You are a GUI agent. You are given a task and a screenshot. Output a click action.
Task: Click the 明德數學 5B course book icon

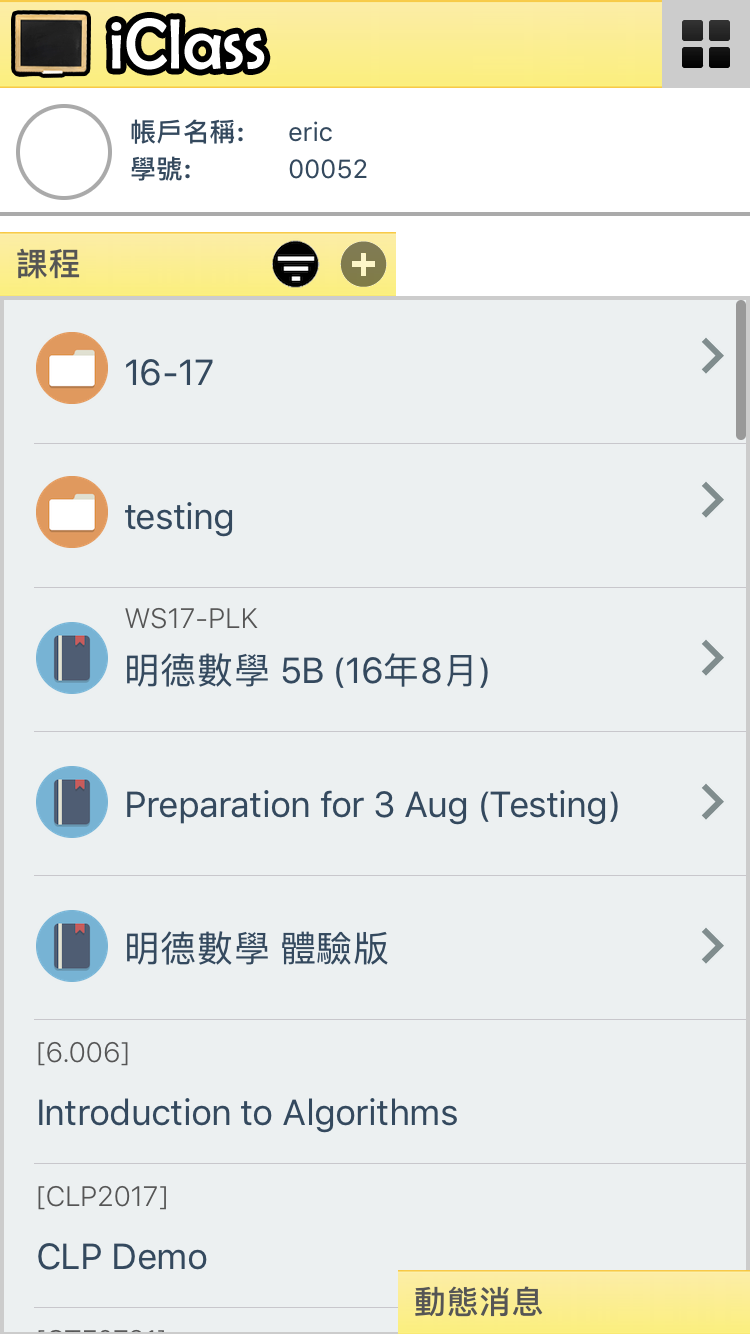(71, 658)
